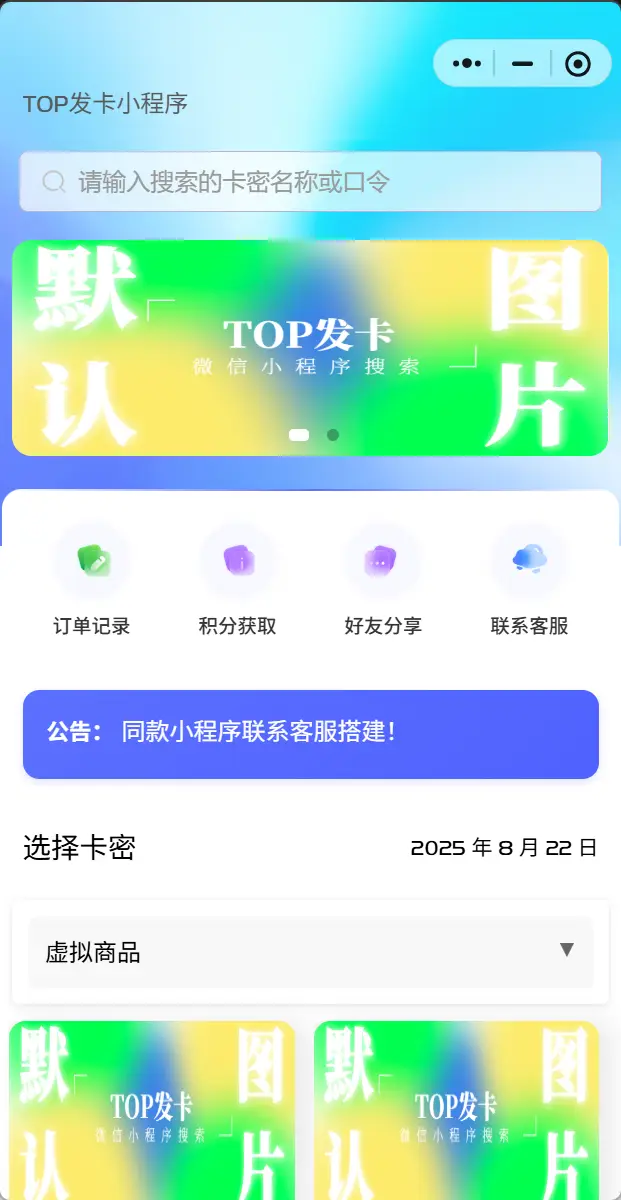621x1200 pixels.
Task: Close the mini program with the circle icon
Action: coord(578,64)
